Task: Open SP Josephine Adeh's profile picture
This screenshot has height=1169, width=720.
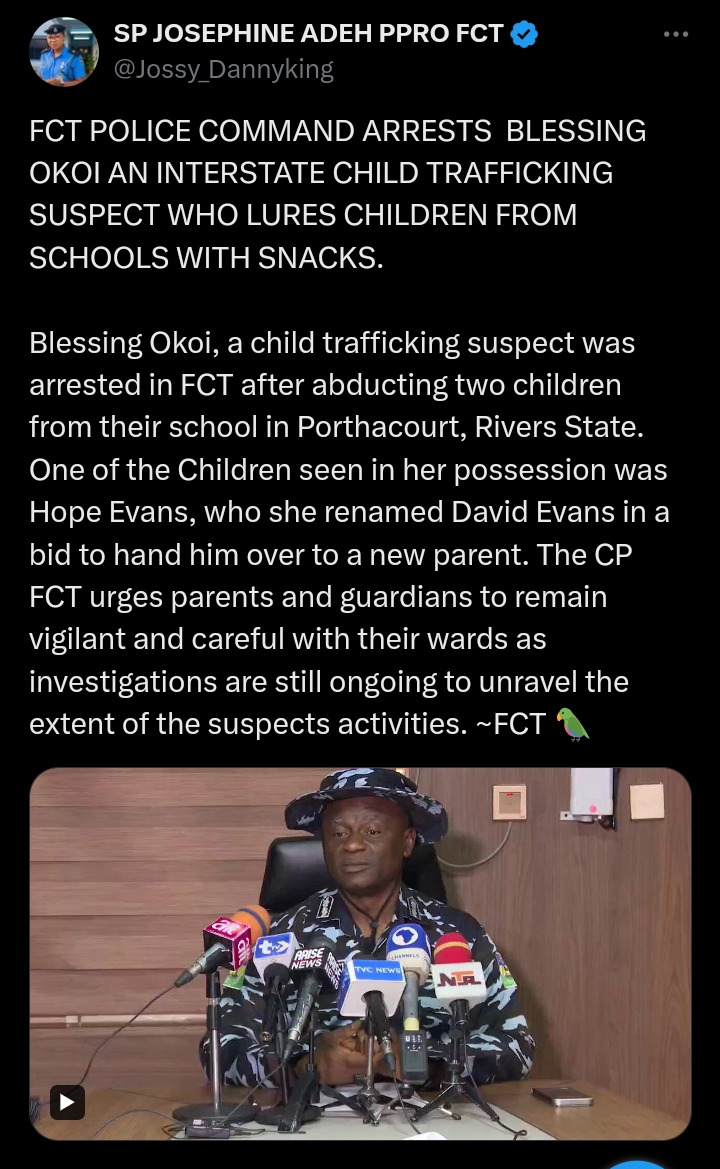Action: 64,52
